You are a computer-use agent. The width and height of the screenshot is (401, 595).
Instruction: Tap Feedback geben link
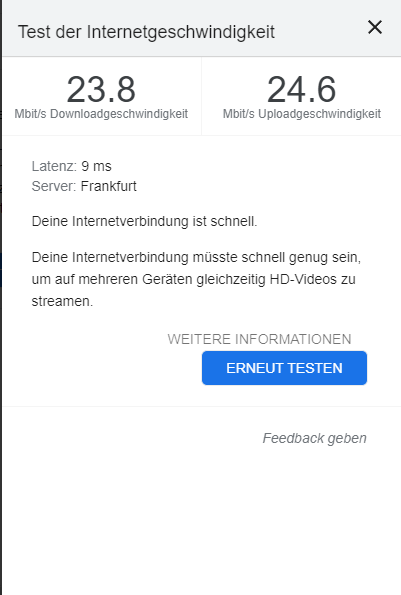[x=315, y=438]
